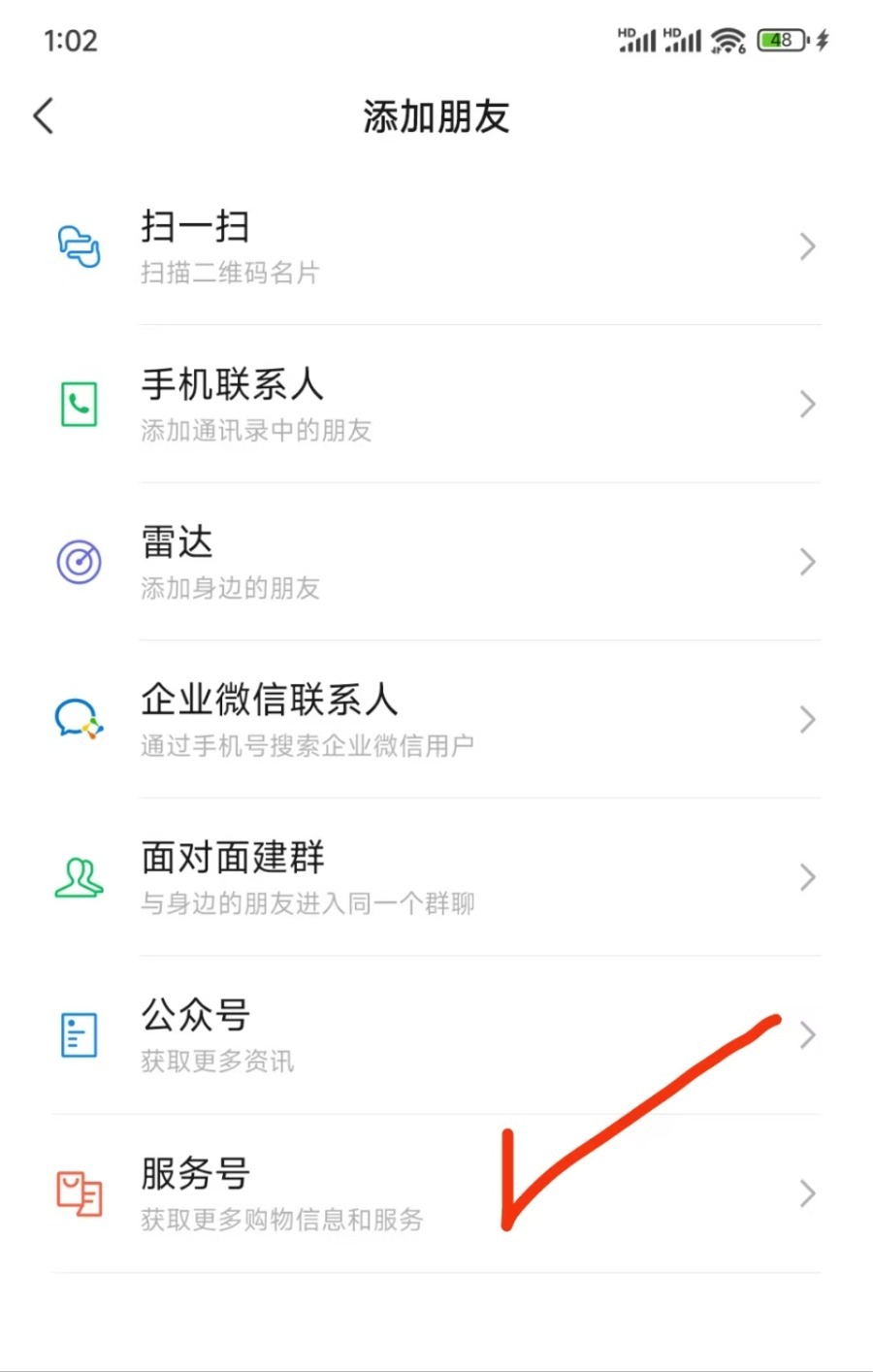
Task: Open 面对面建群 group creation
Action: click(435, 877)
